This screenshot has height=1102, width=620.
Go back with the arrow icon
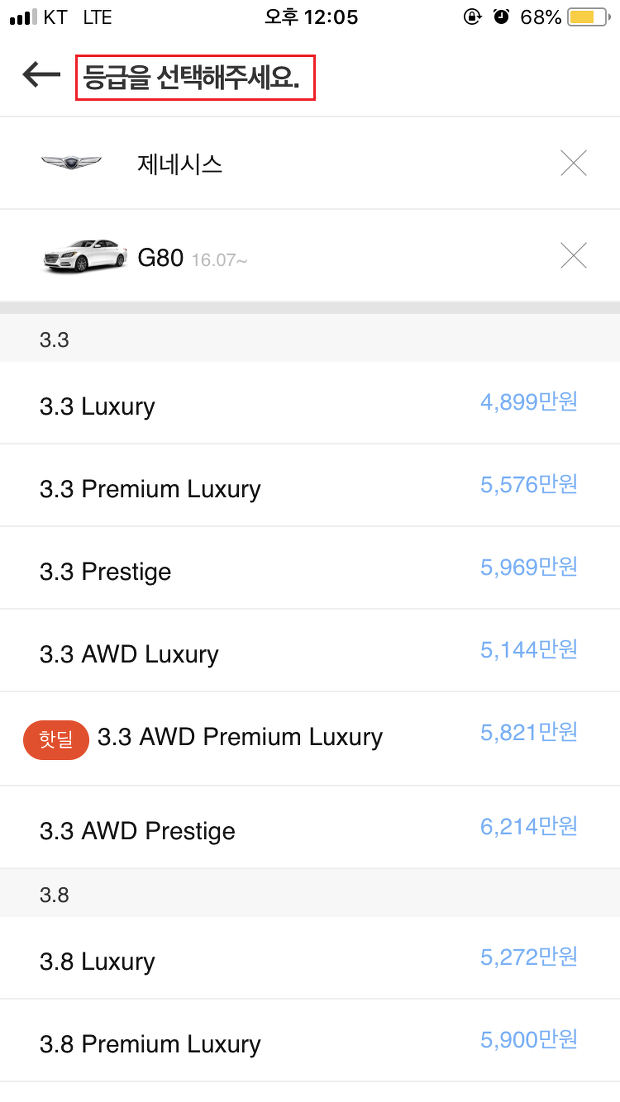(41, 74)
